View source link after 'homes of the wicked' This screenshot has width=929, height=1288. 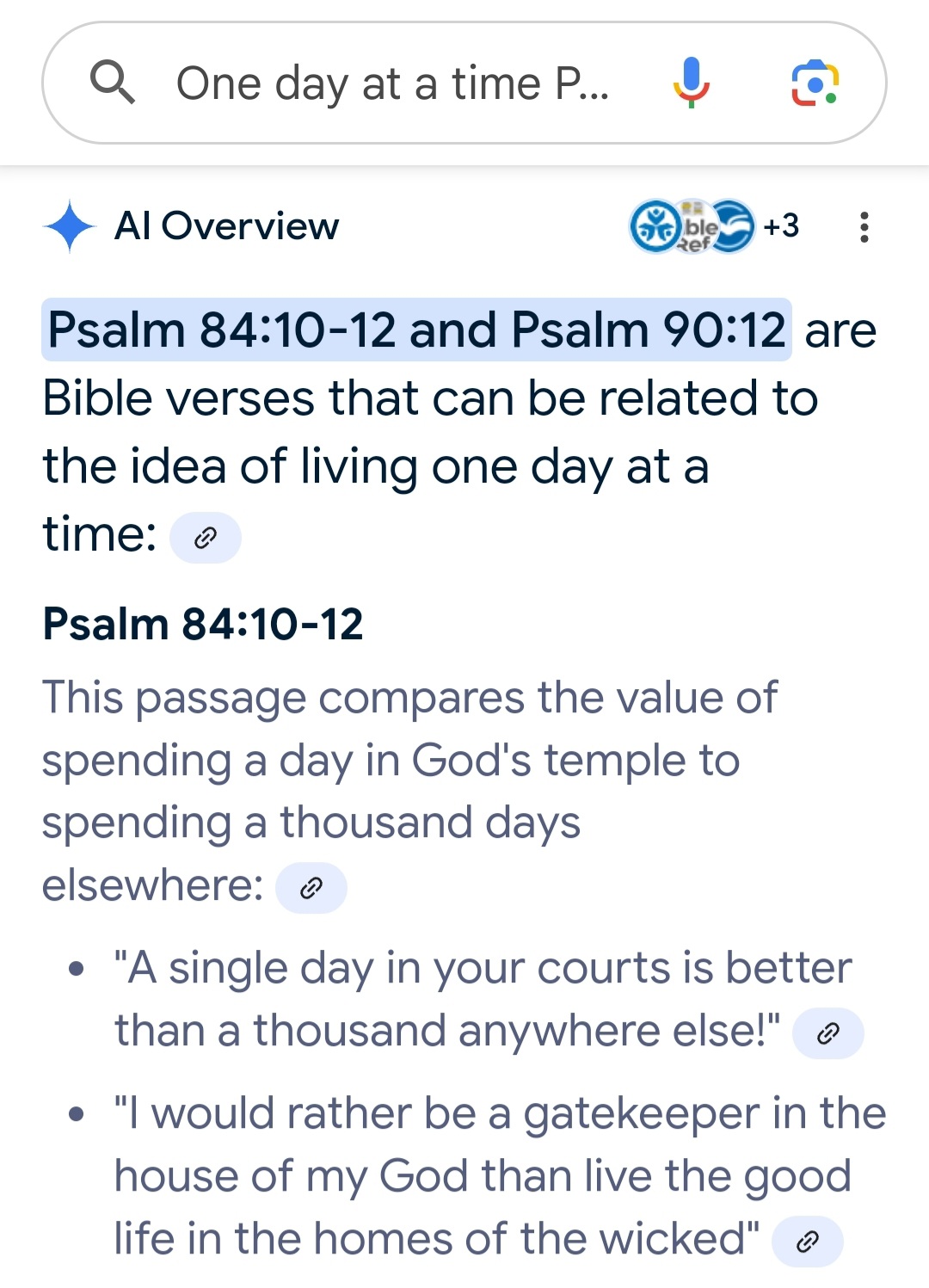point(807,1242)
